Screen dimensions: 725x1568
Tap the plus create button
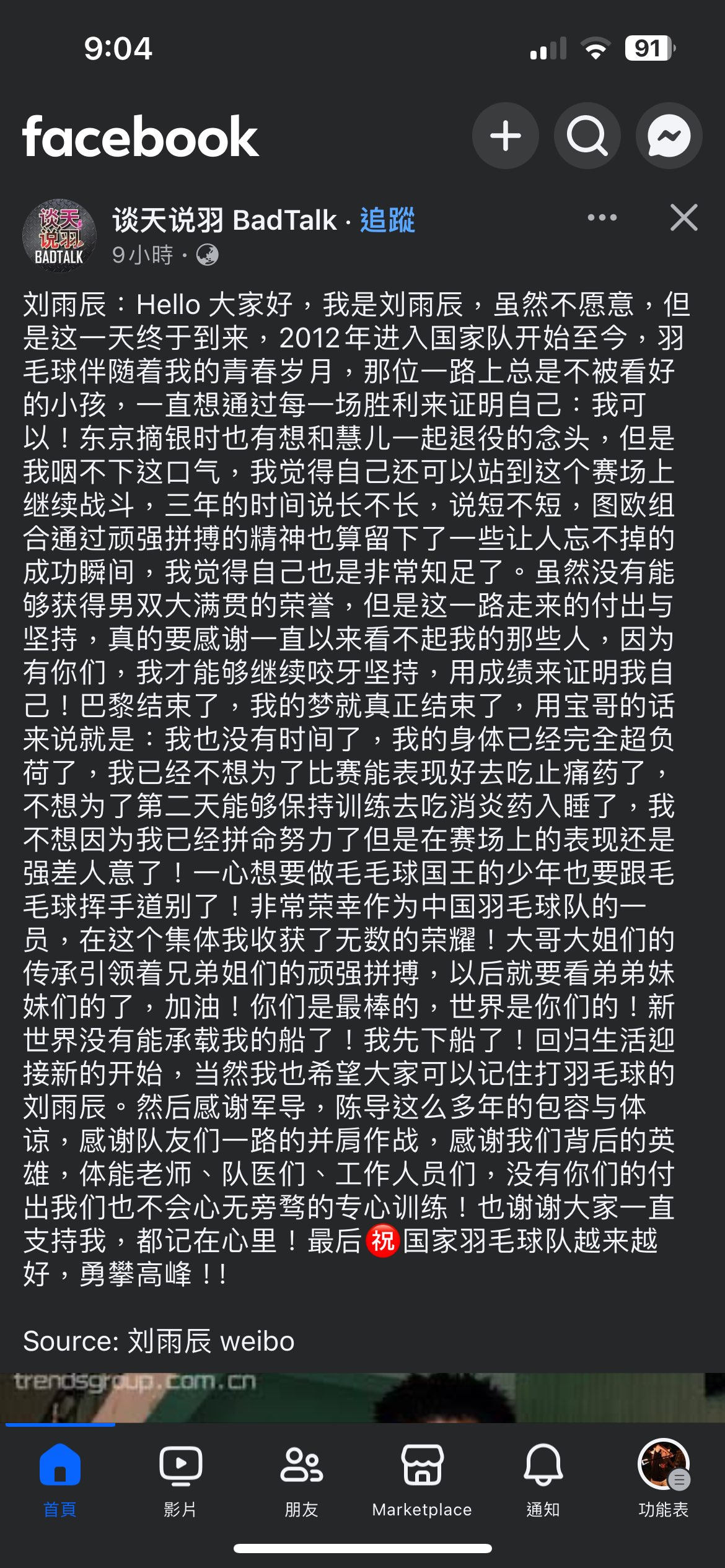click(505, 136)
